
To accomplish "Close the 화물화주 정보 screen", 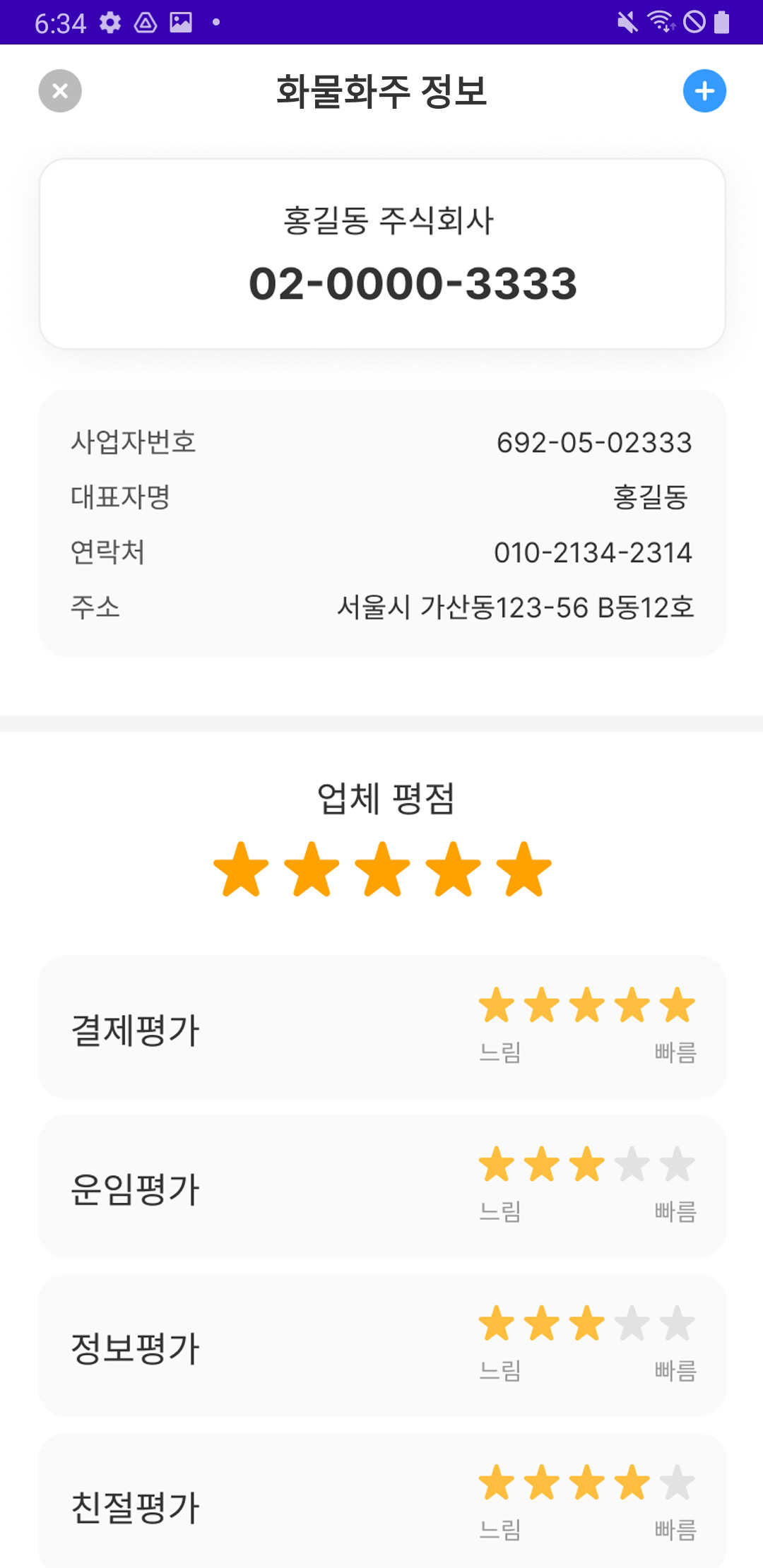I will [60, 91].
